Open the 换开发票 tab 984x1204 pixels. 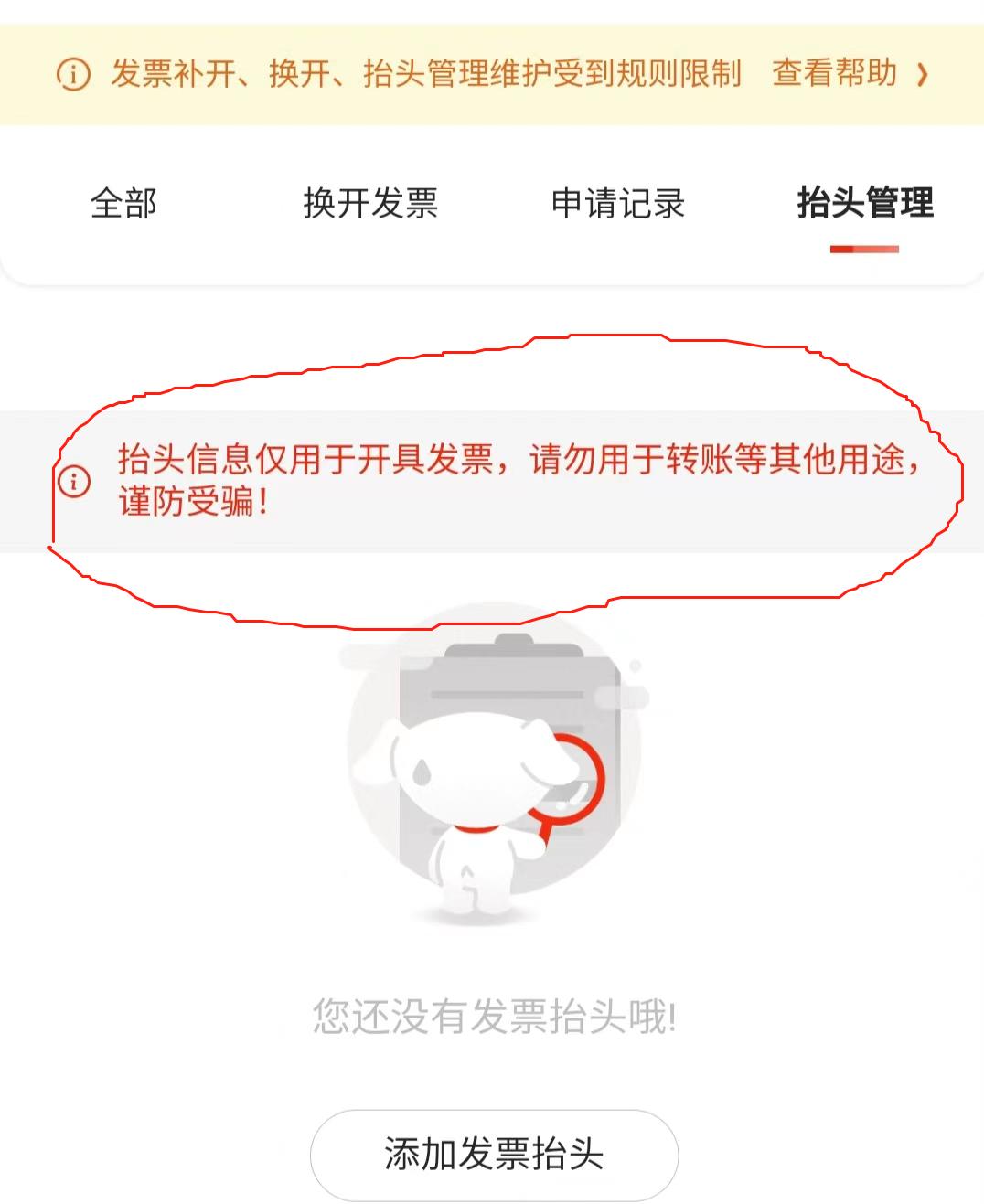371,204
